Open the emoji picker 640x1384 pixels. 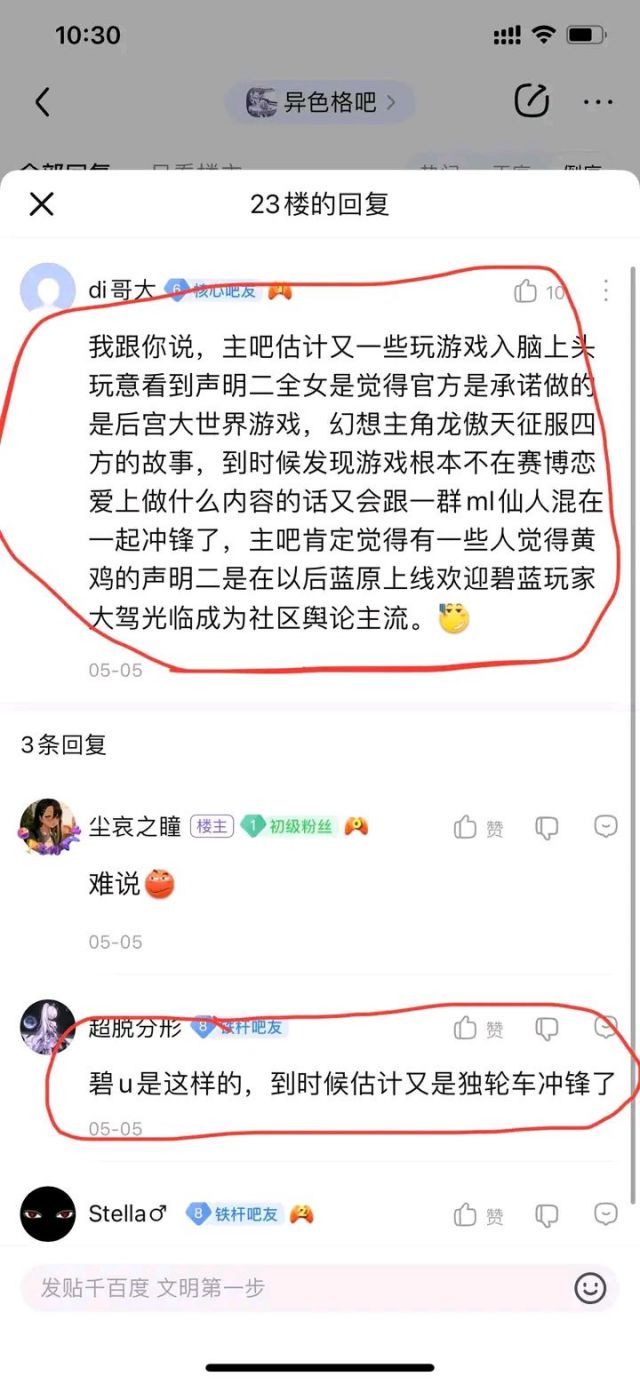point(590,1288)
